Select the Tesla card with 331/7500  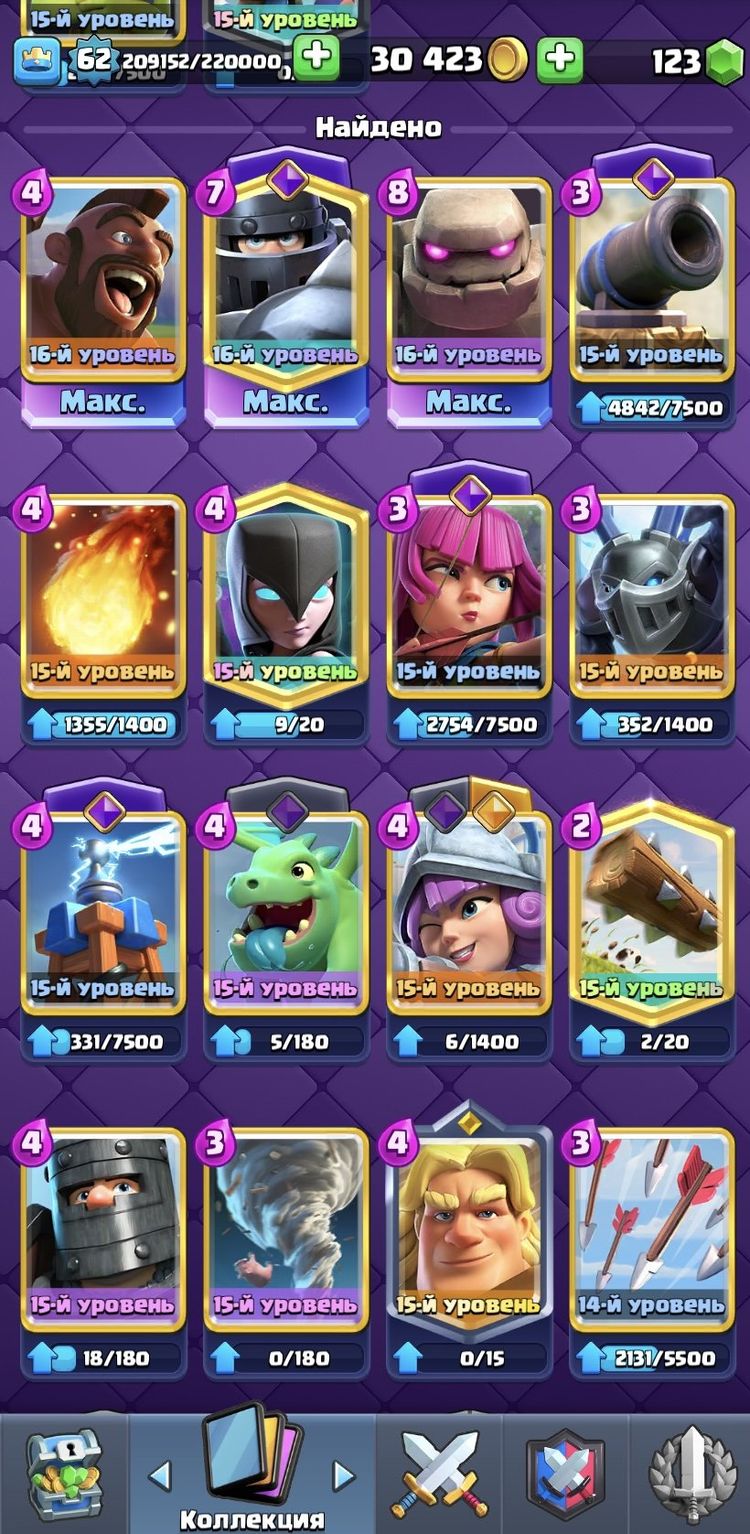click(x=103, y=912)
